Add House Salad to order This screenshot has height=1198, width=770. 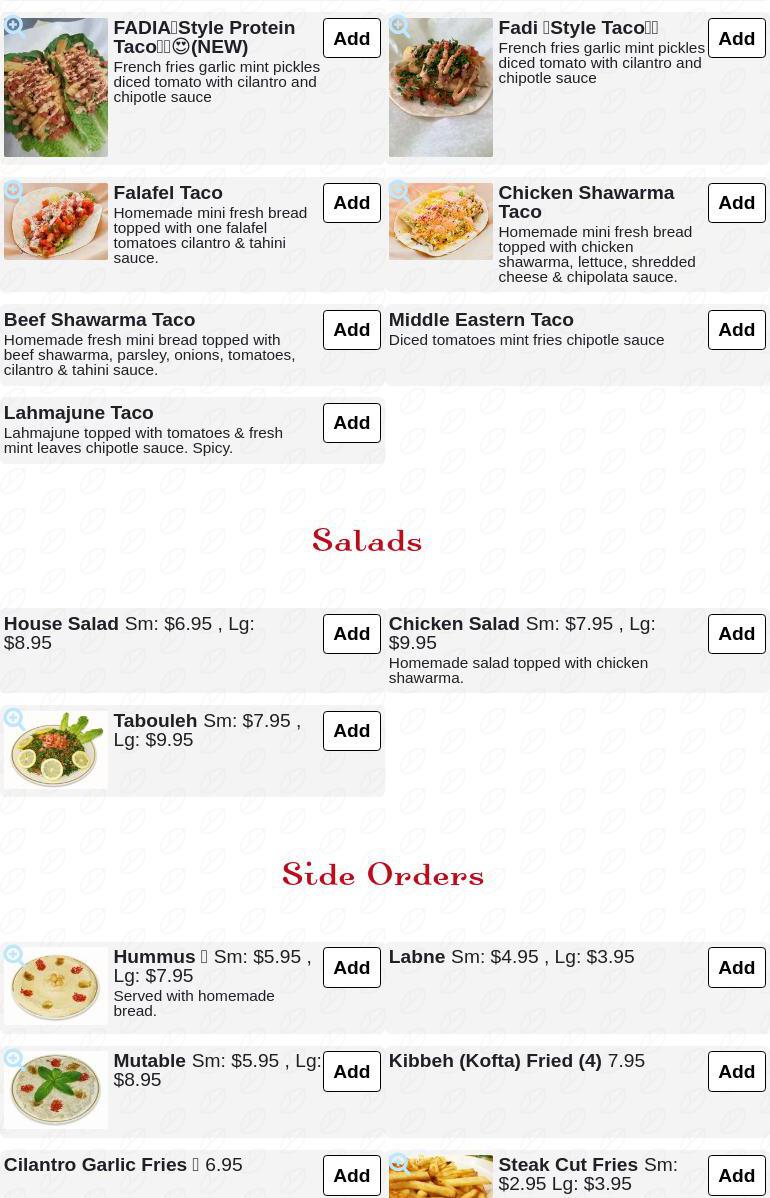pos(351,634)
